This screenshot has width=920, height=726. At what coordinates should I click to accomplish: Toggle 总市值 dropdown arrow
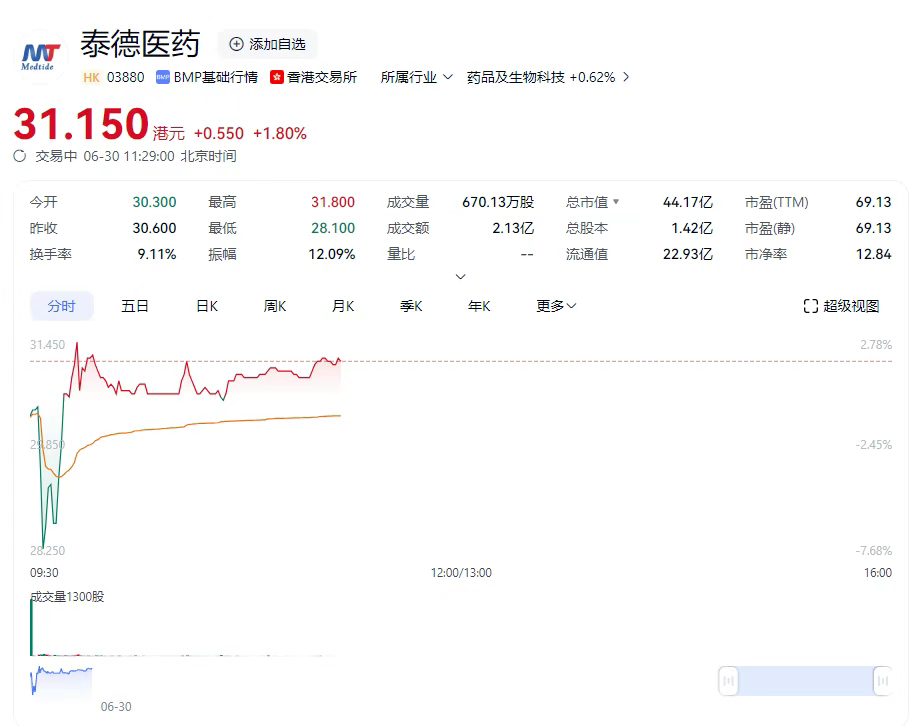click(616, 202)
